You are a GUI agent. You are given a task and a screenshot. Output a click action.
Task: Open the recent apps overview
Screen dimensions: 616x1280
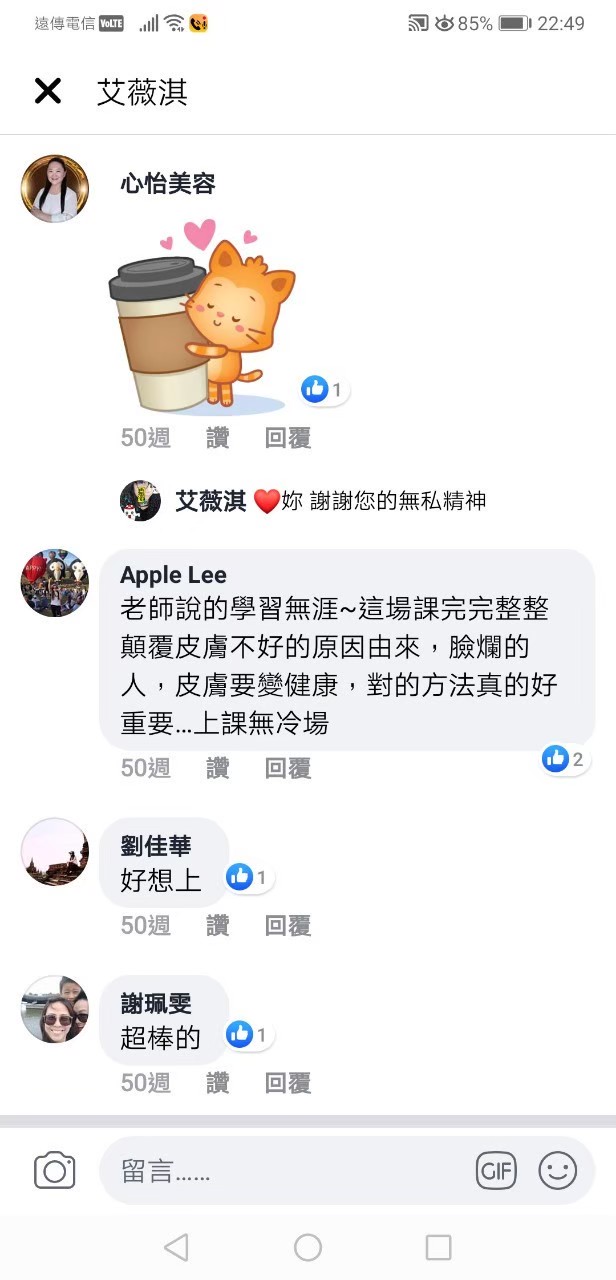click(438, 1247)
